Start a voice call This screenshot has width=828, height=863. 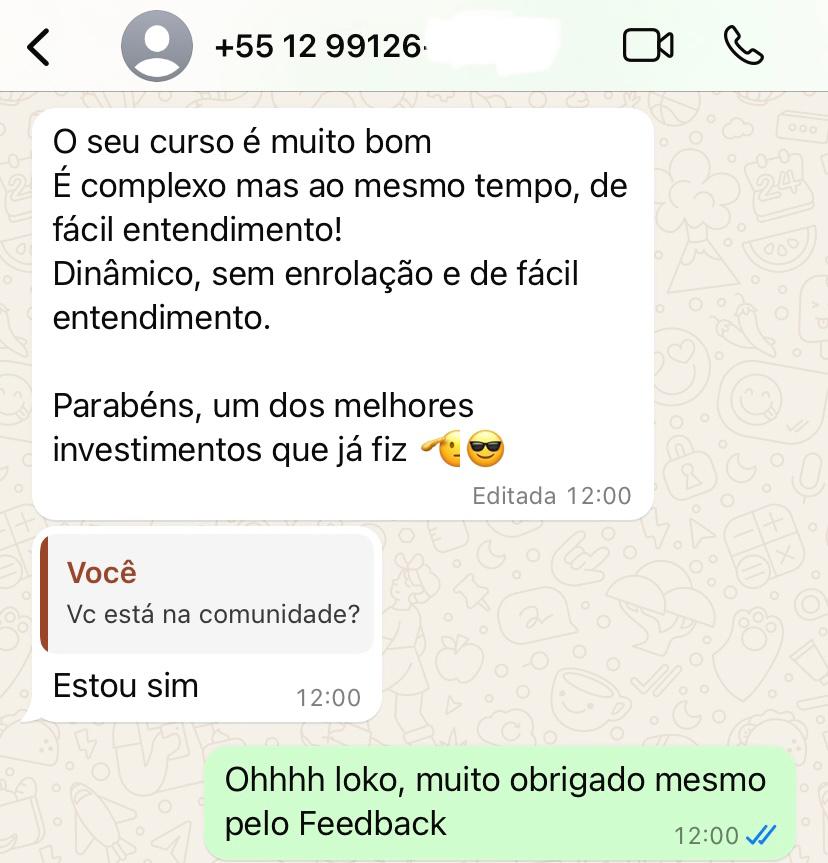coord(743,46)
